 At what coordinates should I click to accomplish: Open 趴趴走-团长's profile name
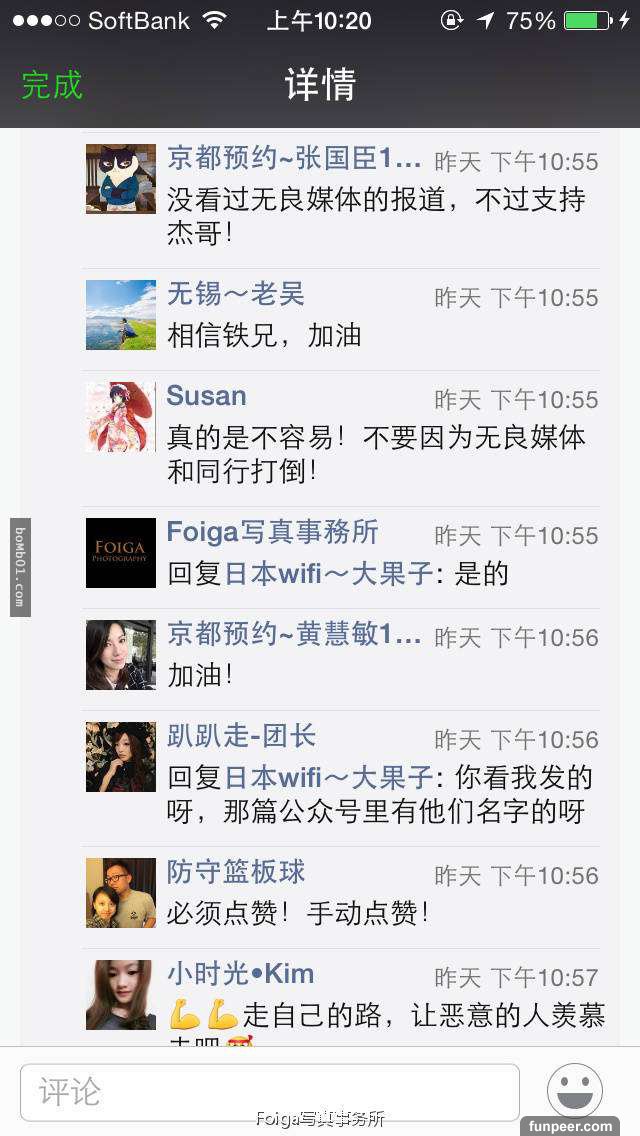[241, 737]
